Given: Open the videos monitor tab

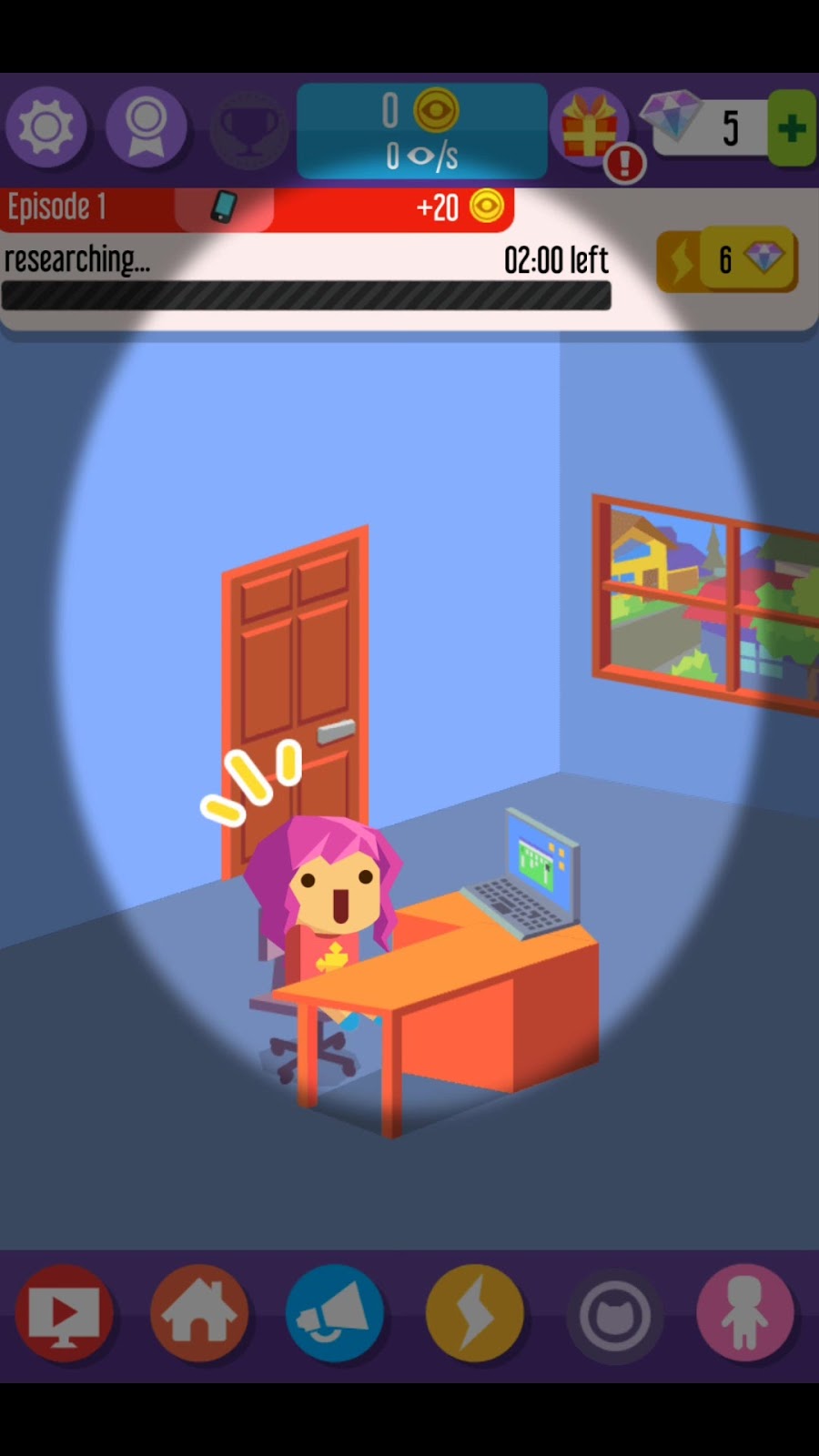Looking at the screenshot, I should click(x=64, y=1313).
